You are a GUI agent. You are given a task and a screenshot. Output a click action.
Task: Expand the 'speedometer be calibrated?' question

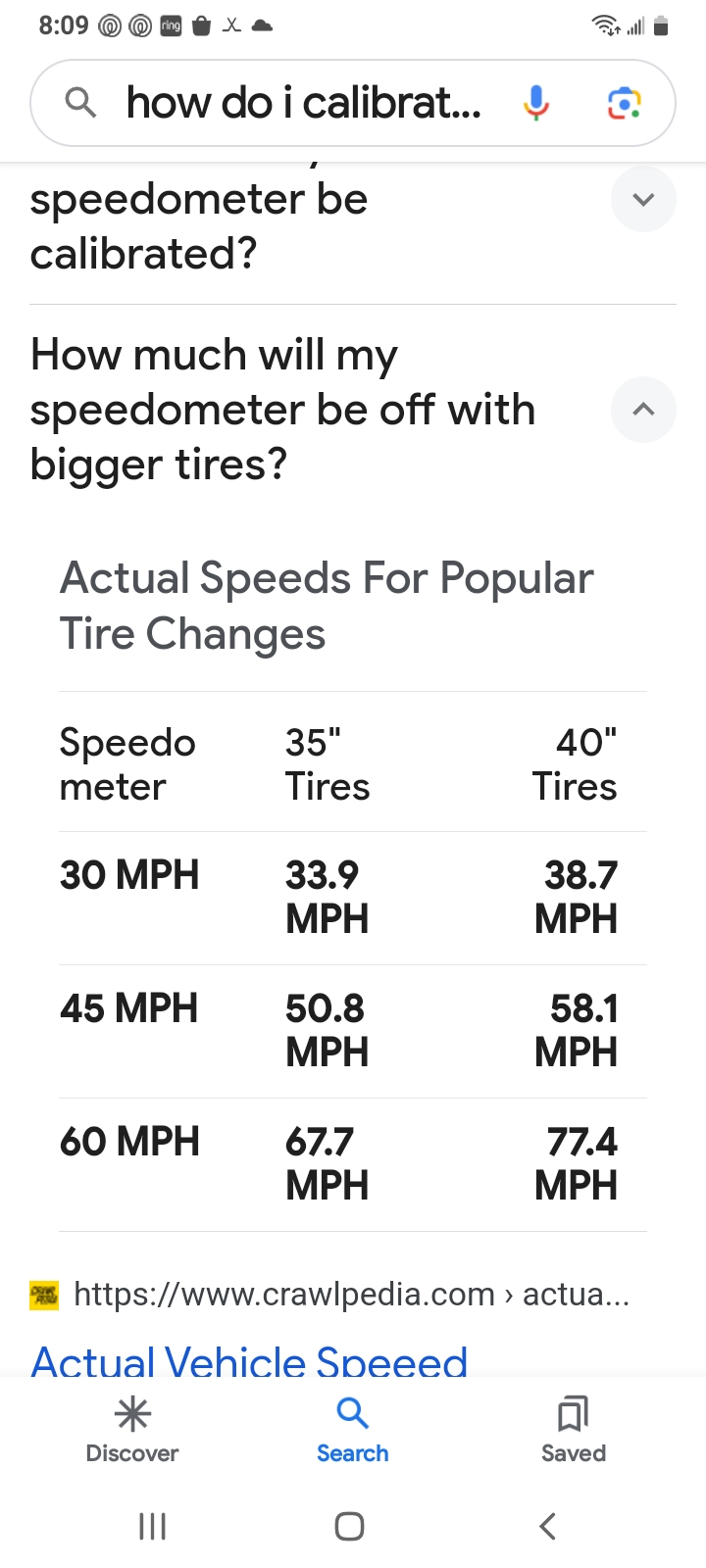point(643,199)
